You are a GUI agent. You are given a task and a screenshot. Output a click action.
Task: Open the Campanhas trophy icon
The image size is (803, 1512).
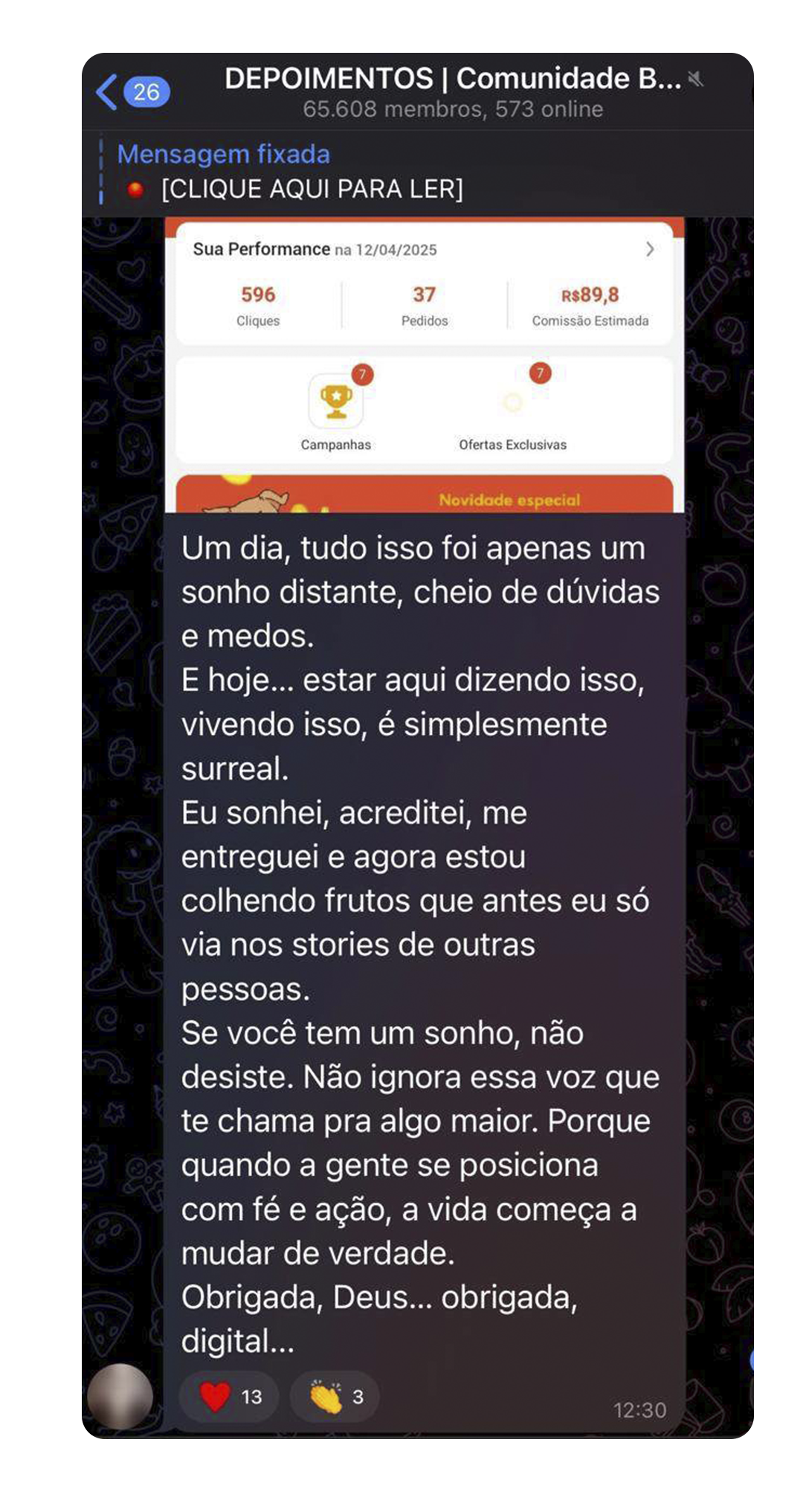click(337, 401)
